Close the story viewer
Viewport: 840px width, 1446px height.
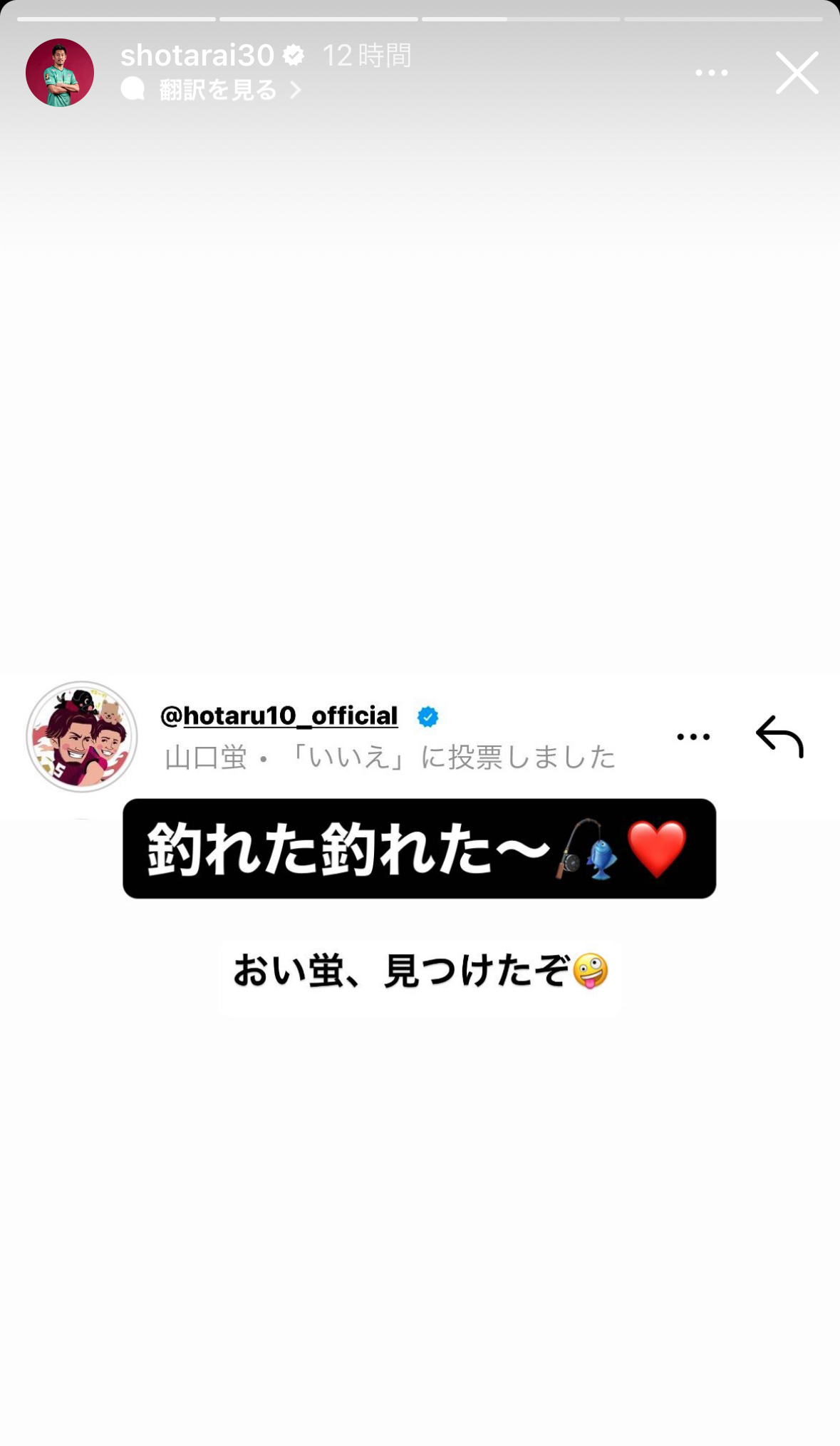797,73
